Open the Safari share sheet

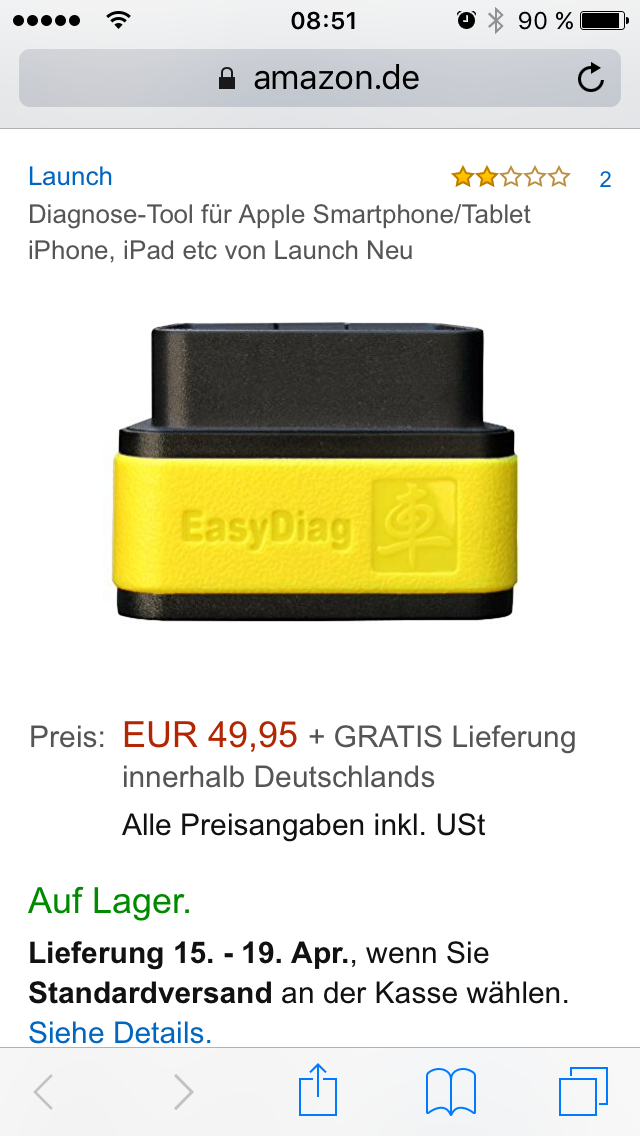(320, 1091)
